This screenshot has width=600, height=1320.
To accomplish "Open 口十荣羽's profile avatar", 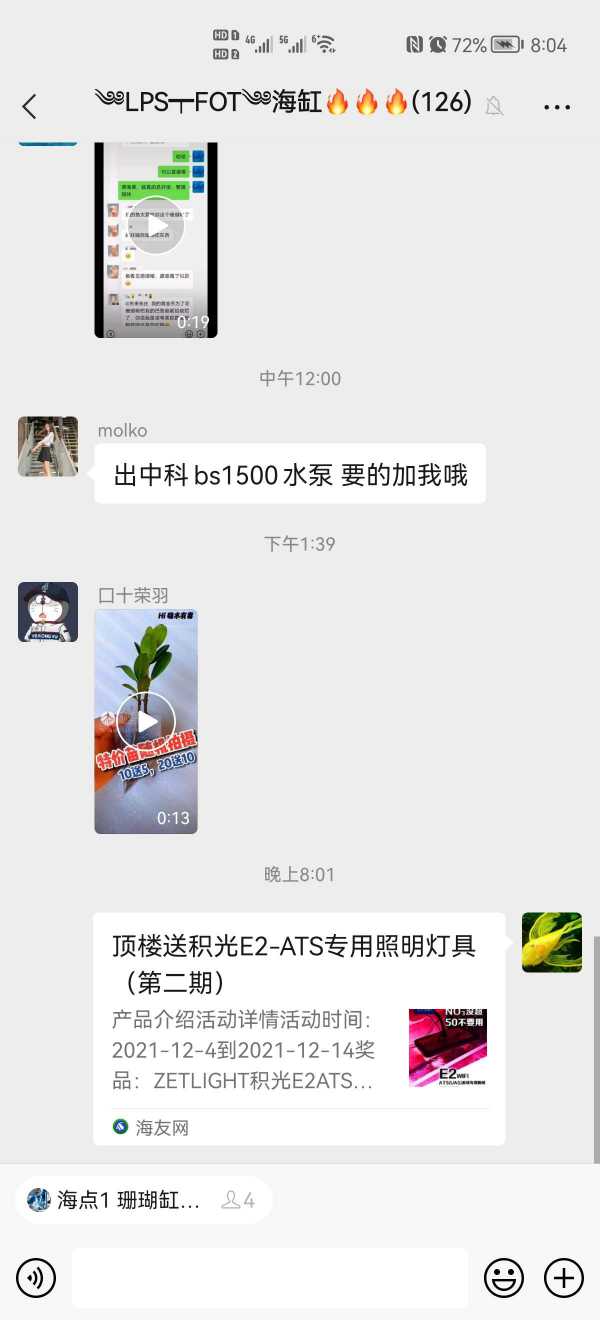I will click(x=48, y=612).
